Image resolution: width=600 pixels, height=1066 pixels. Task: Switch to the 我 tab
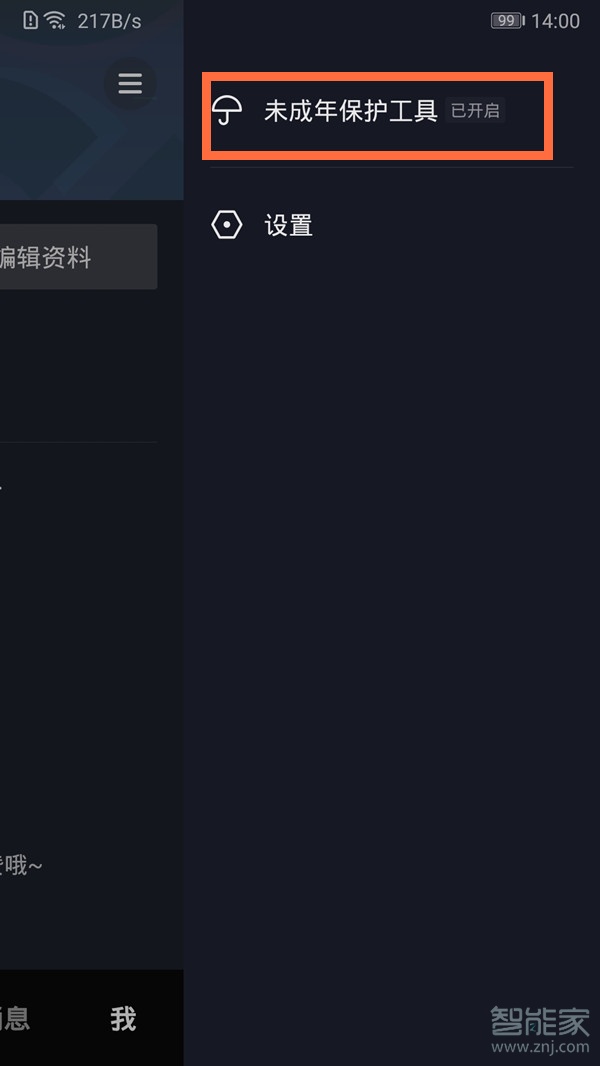point(123,1019)
